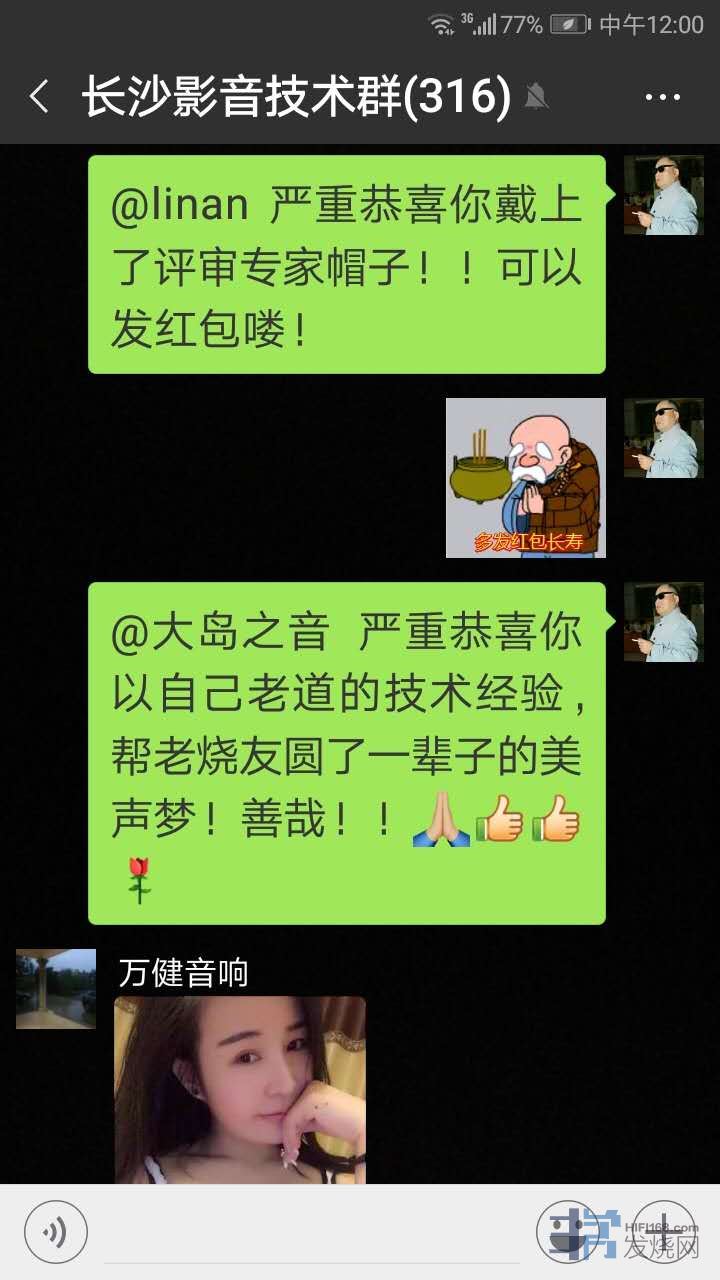View the photo sent by 万健音响
Screen dimensions: 720x1280
(x=240, y=1090)
